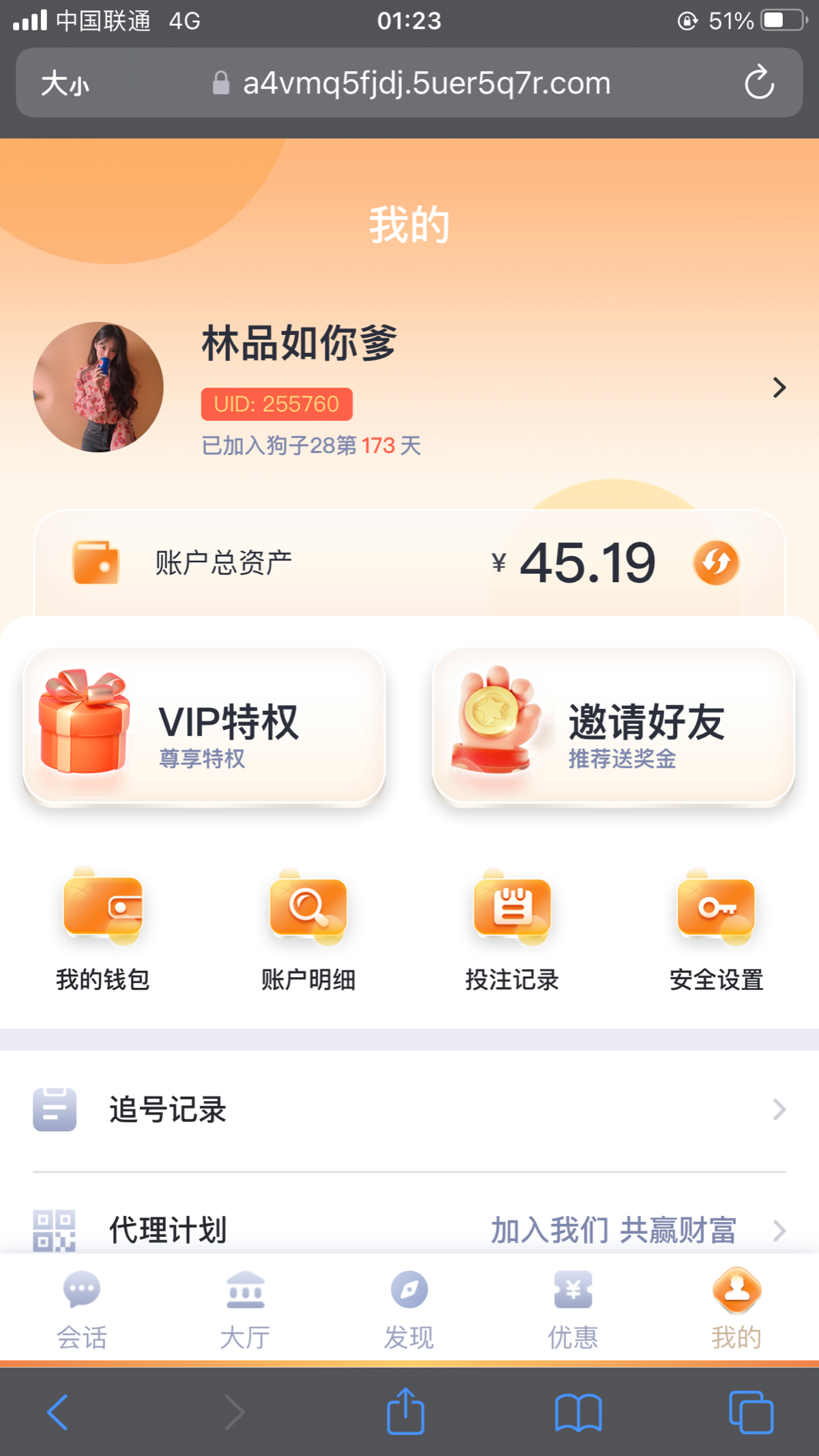This screenshot has height=1456, width=819.
Task: Show open browser tabs
Action: pyautogui.click(x=751, y=1412)
